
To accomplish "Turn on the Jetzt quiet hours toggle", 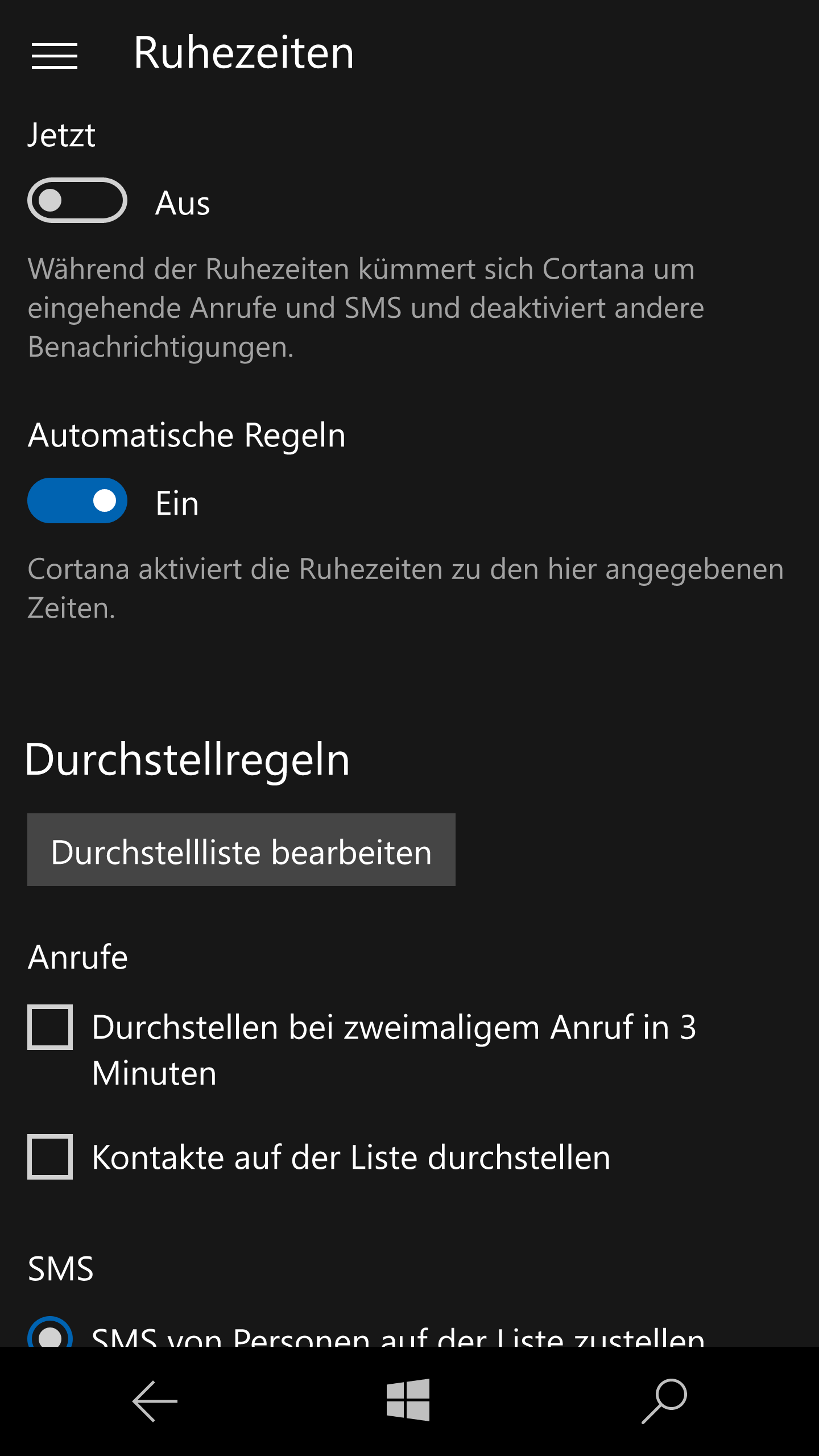I will (77, 200).
